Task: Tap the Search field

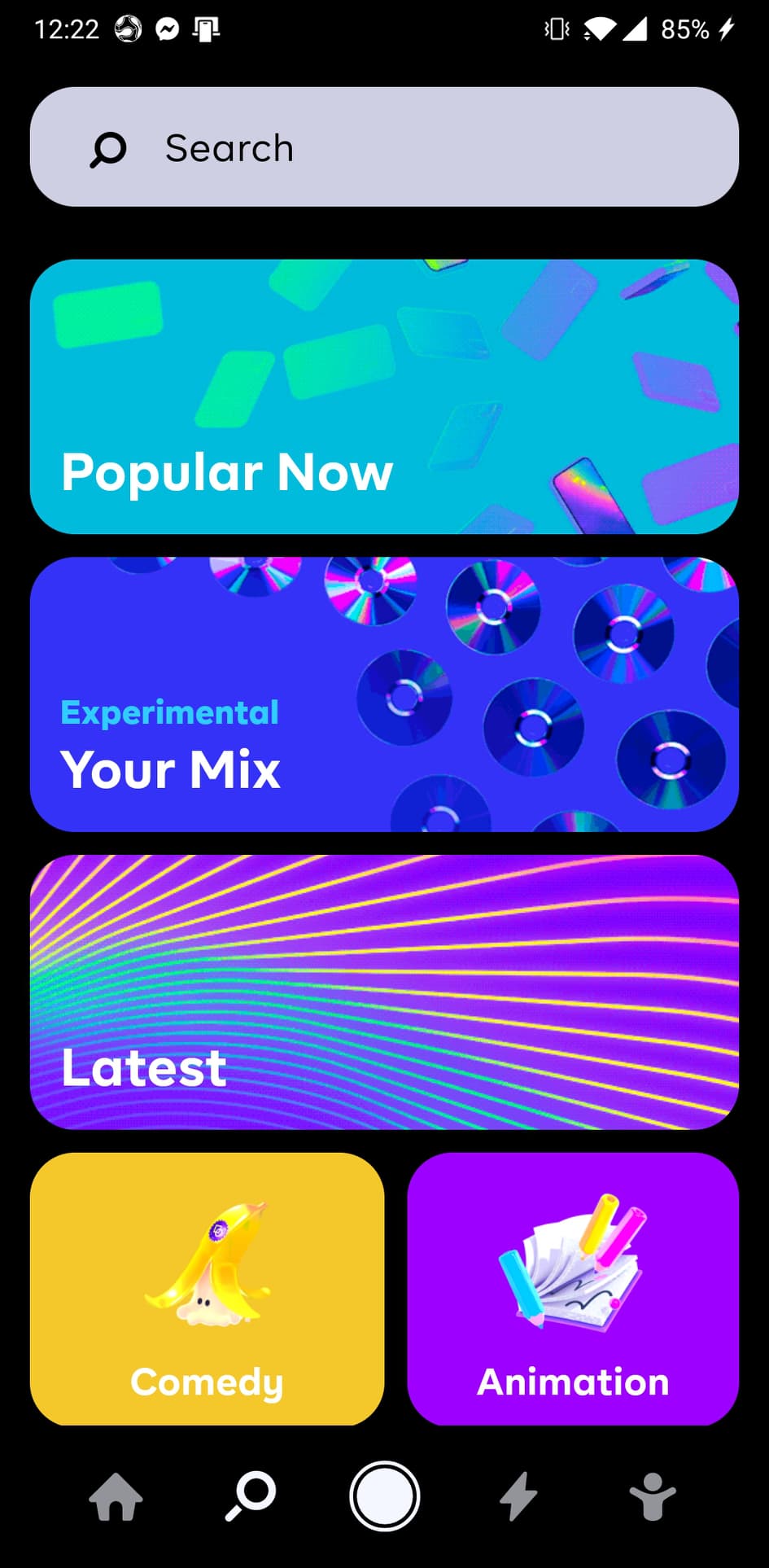Action: pyautogui.click(x=384, y=147)
